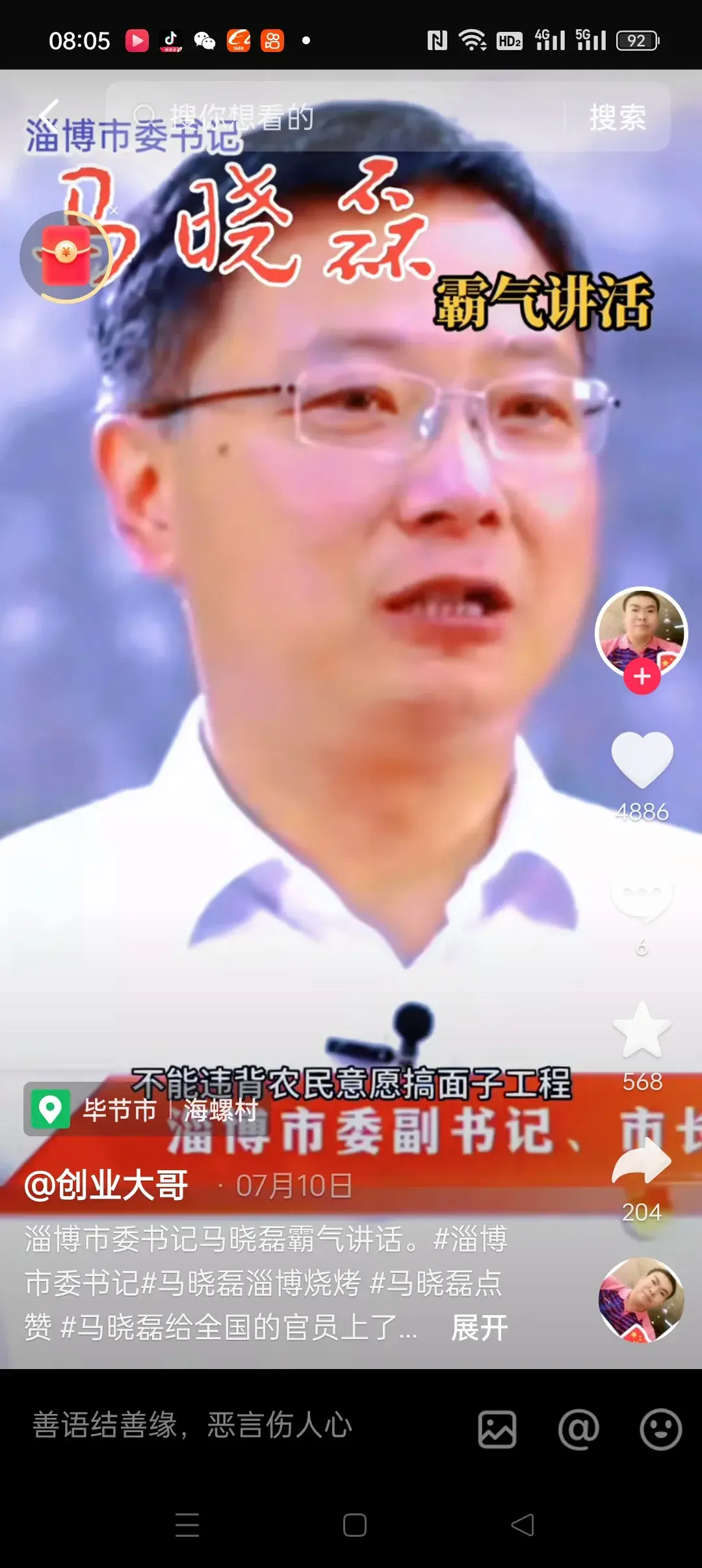Tap the search input field
702x1568 pixels.
click(x=338, y=118)
